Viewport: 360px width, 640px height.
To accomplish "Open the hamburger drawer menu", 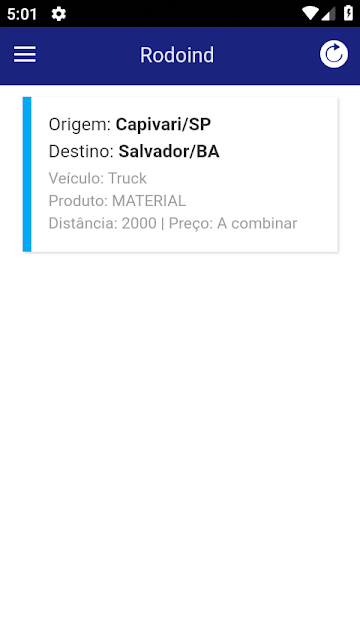I will point(25,54).
